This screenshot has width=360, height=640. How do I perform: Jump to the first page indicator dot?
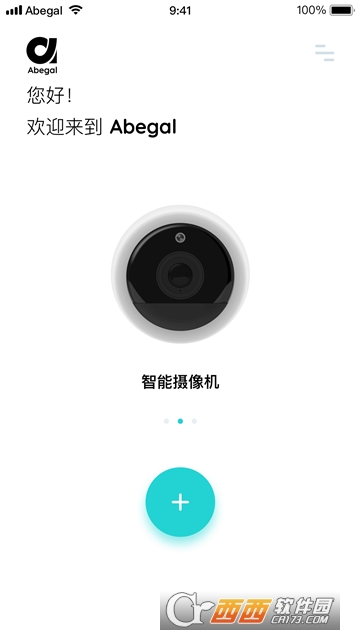pyautogui.click(x=166, y=421)
